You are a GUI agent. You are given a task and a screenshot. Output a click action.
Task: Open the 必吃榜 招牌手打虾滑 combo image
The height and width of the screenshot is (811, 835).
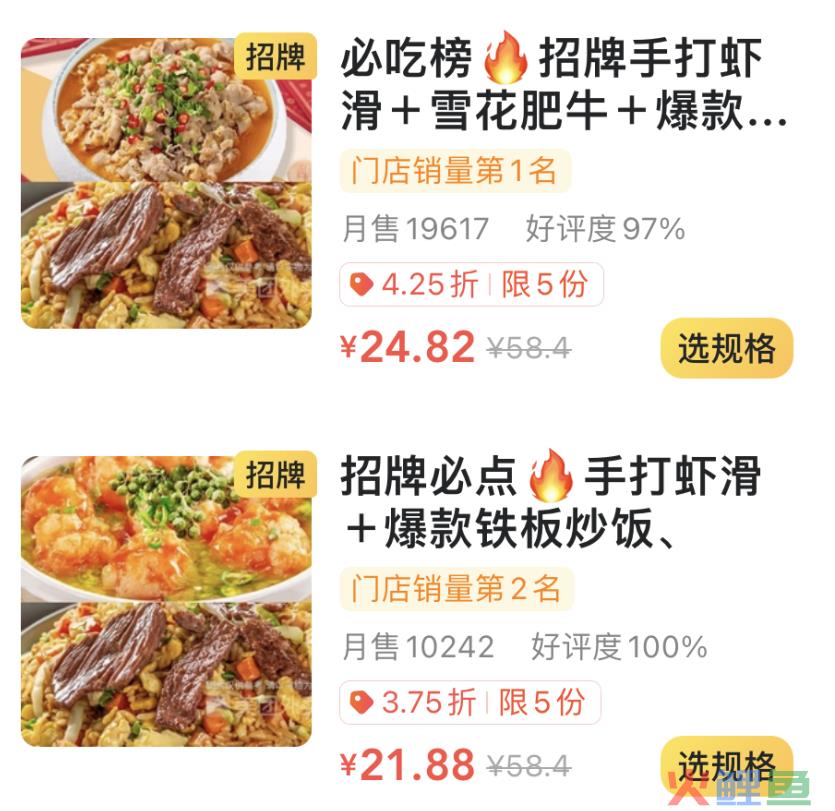166,183
